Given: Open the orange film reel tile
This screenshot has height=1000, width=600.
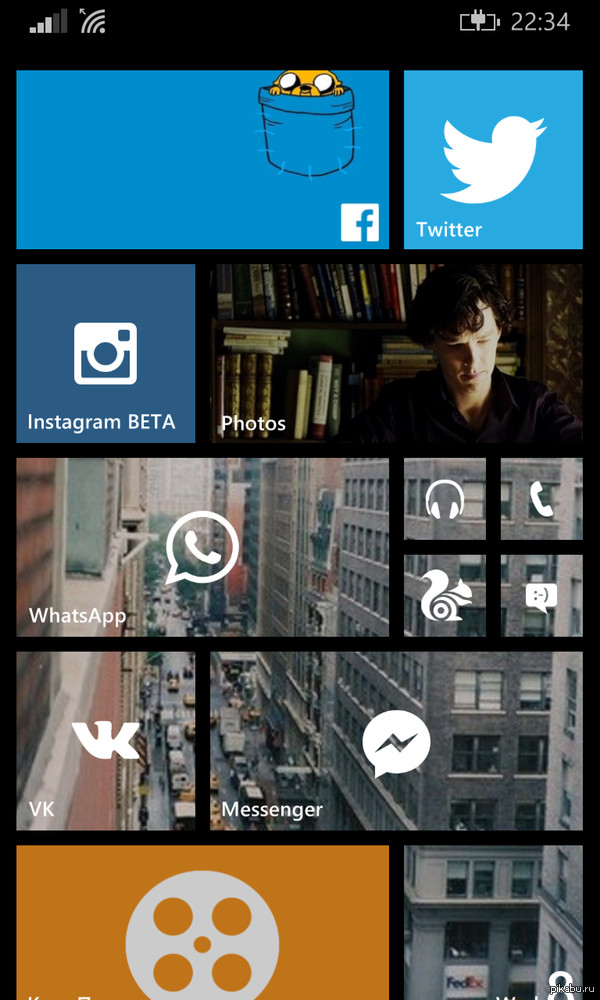Looking at the screenshot, I should (202, 922).
